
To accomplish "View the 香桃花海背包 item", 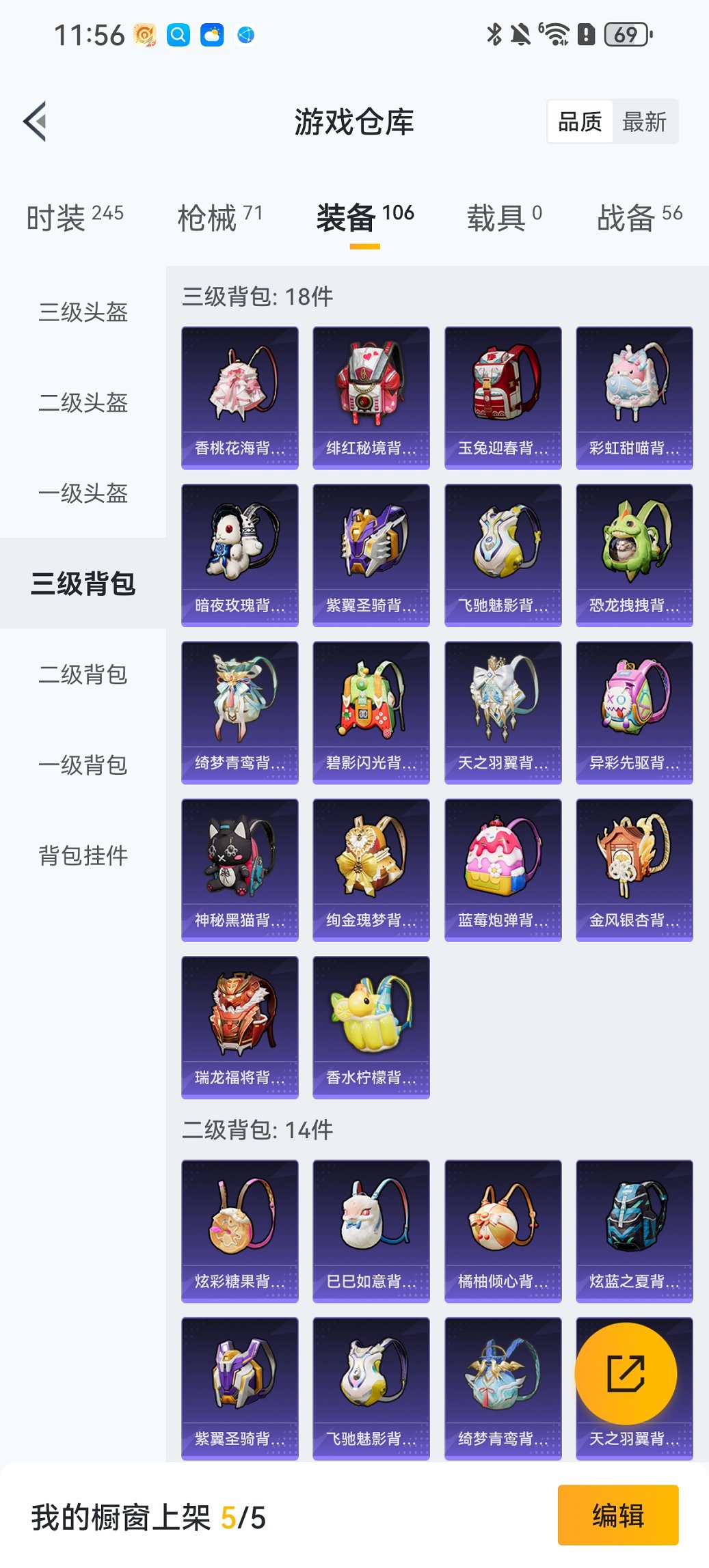I will click(x=239, y=398).
